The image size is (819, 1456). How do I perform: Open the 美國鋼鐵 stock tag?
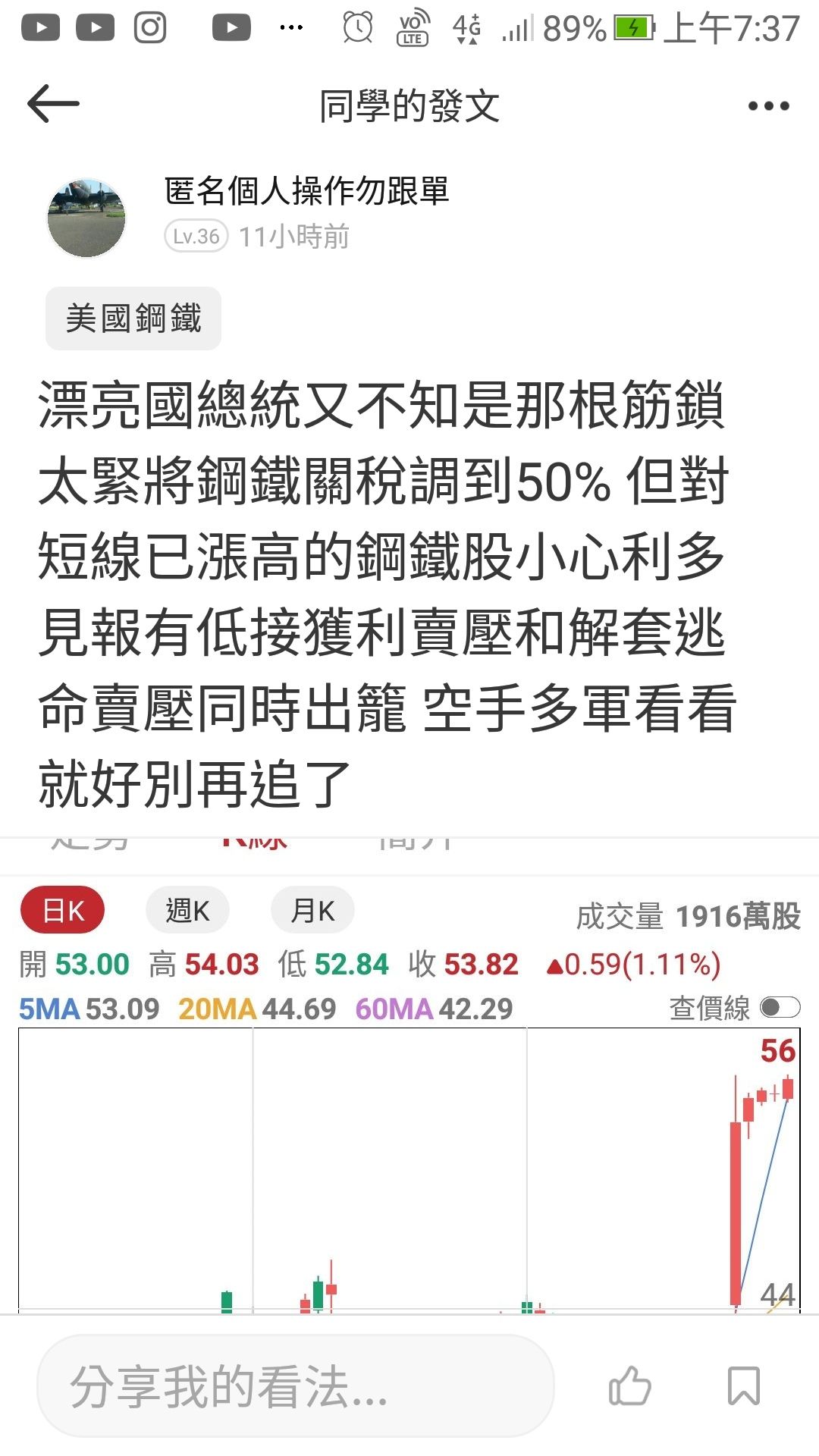[133, 318]
